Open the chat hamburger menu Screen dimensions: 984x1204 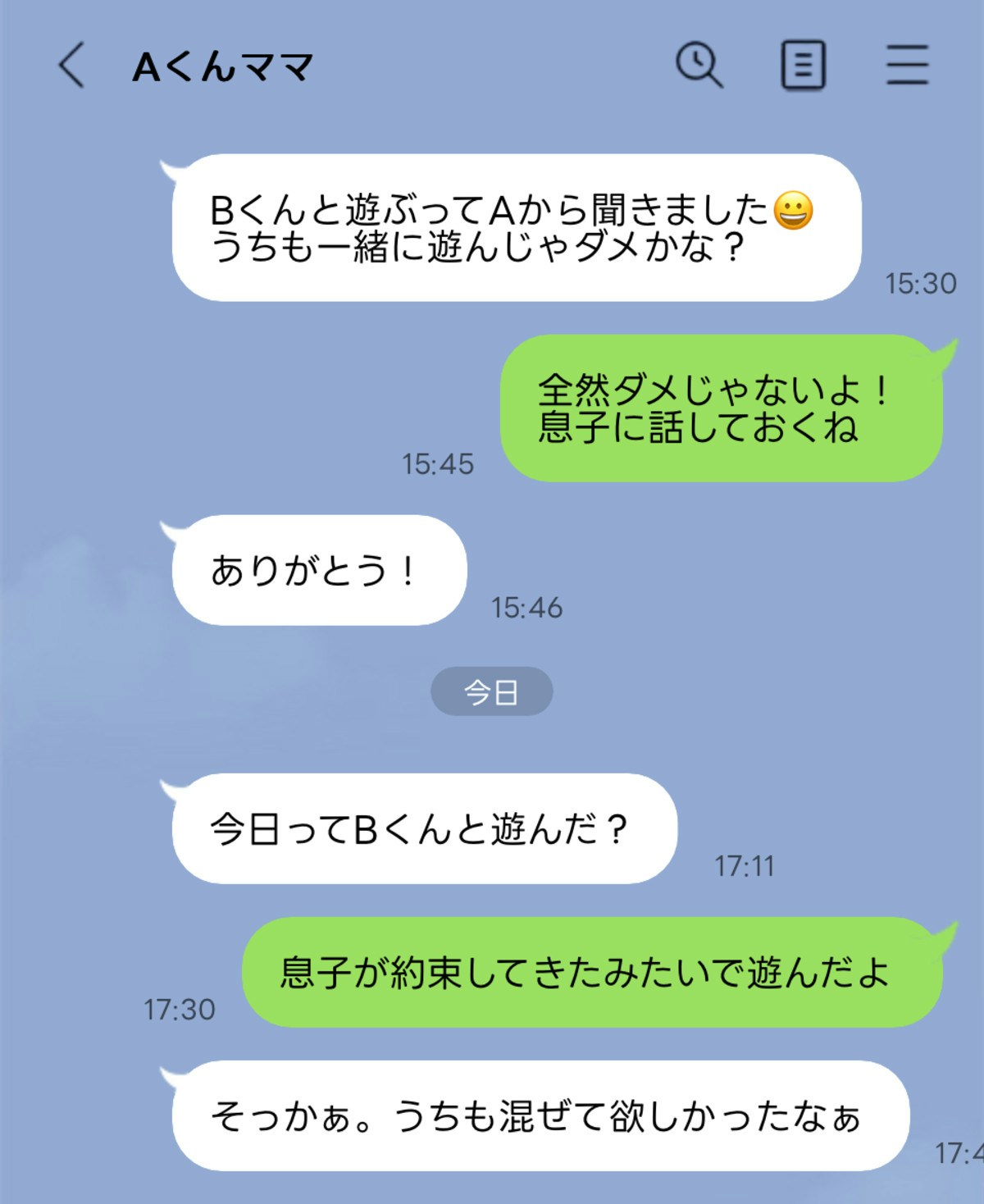click(907, 66)
